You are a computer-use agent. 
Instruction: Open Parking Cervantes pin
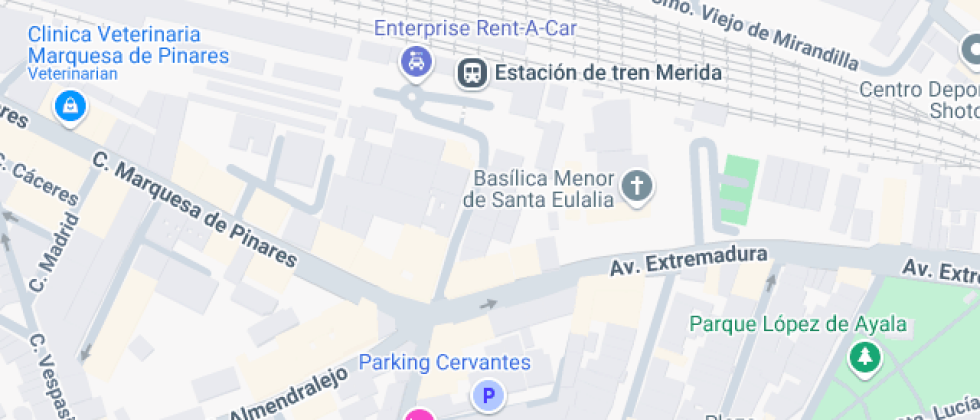pos(488,398)
